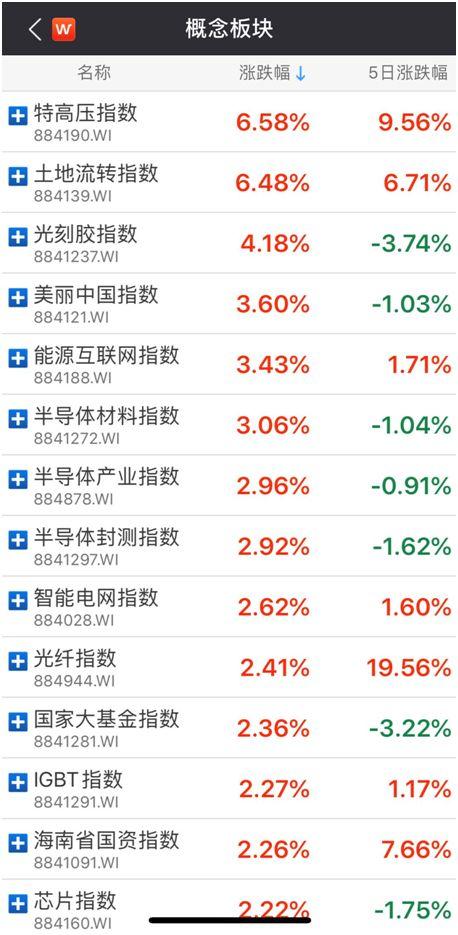
Task: Open the 美丽中国指数 details
Action: [x=229, y=304]
